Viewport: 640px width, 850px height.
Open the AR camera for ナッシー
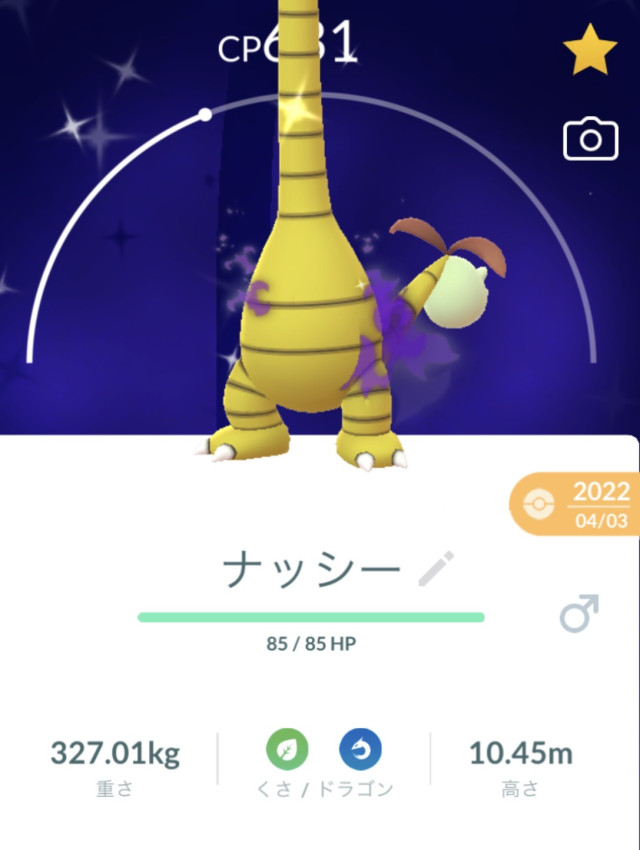click(x=590, y=139)
